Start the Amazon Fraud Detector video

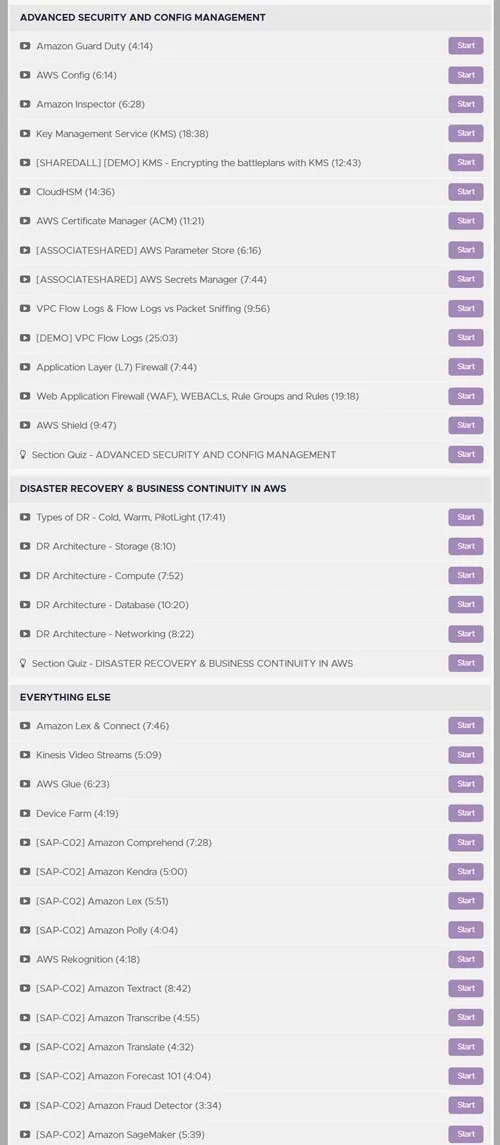tap(466, 1106)
